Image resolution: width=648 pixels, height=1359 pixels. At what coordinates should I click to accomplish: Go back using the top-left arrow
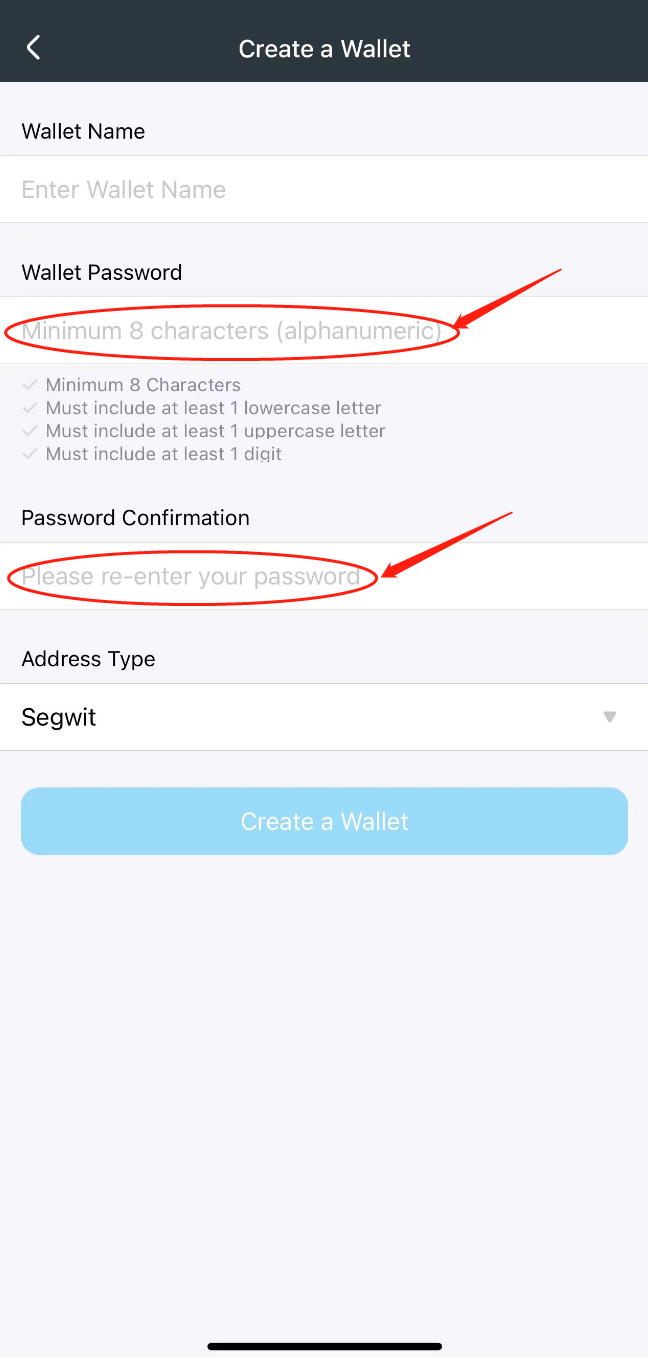[x=33, y=48]
